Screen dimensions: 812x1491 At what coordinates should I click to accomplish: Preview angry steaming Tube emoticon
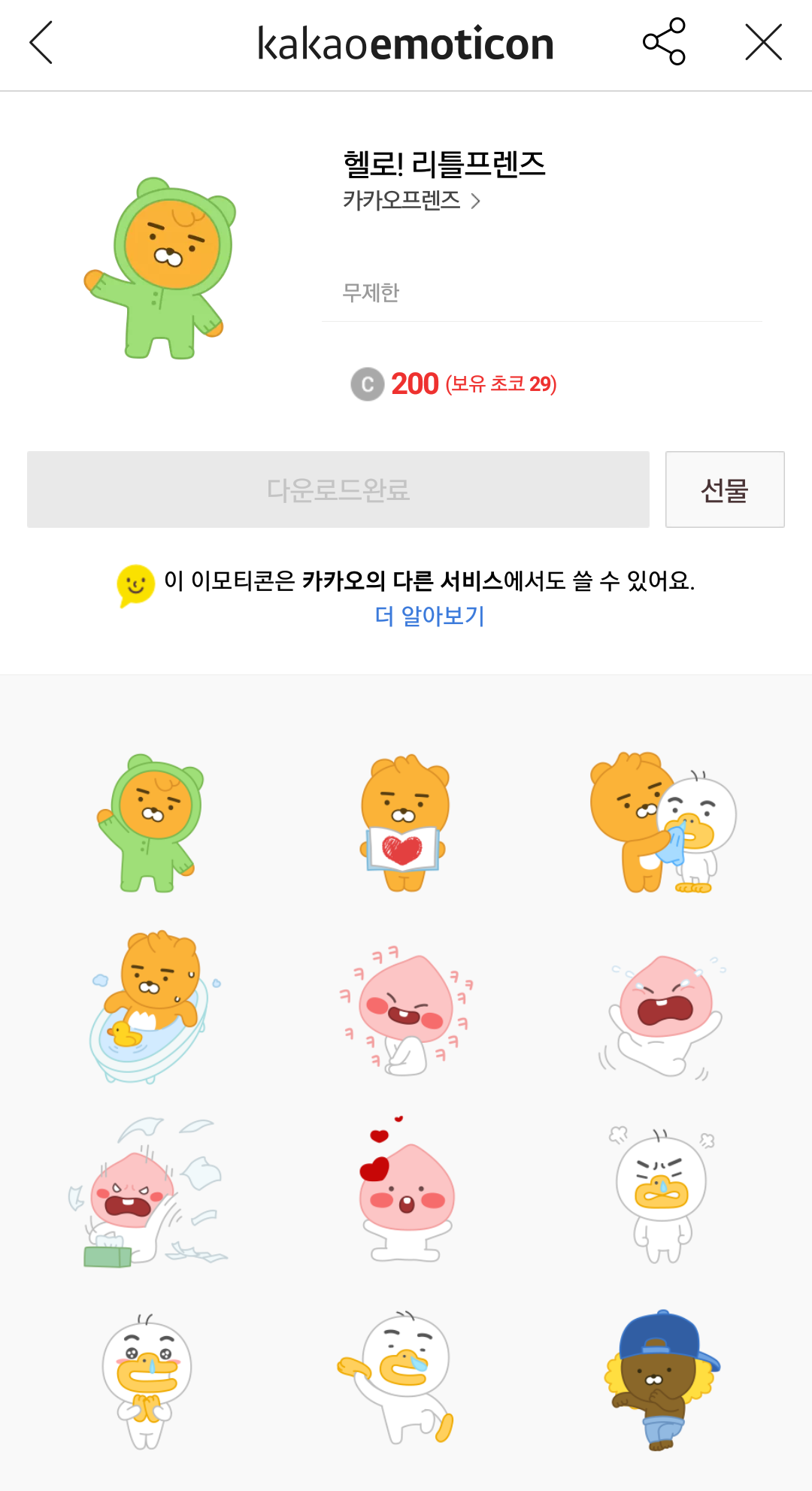click(662, 1196)
